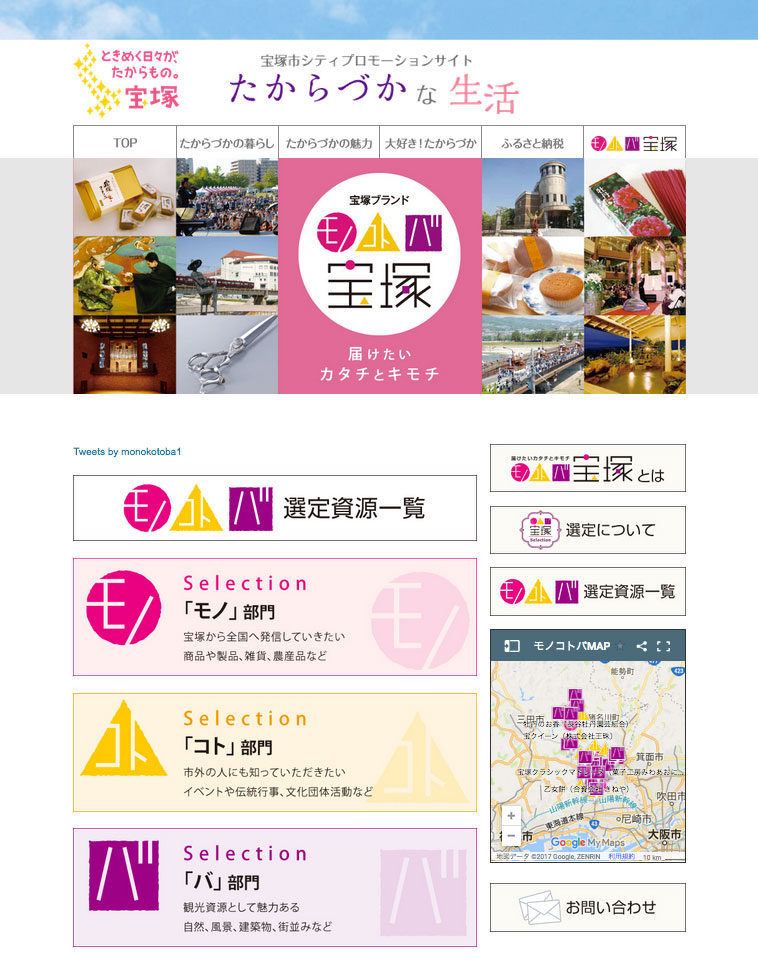Open the 選定について button
The width and height of the screenshot is (758, 965).
point(587,530)
